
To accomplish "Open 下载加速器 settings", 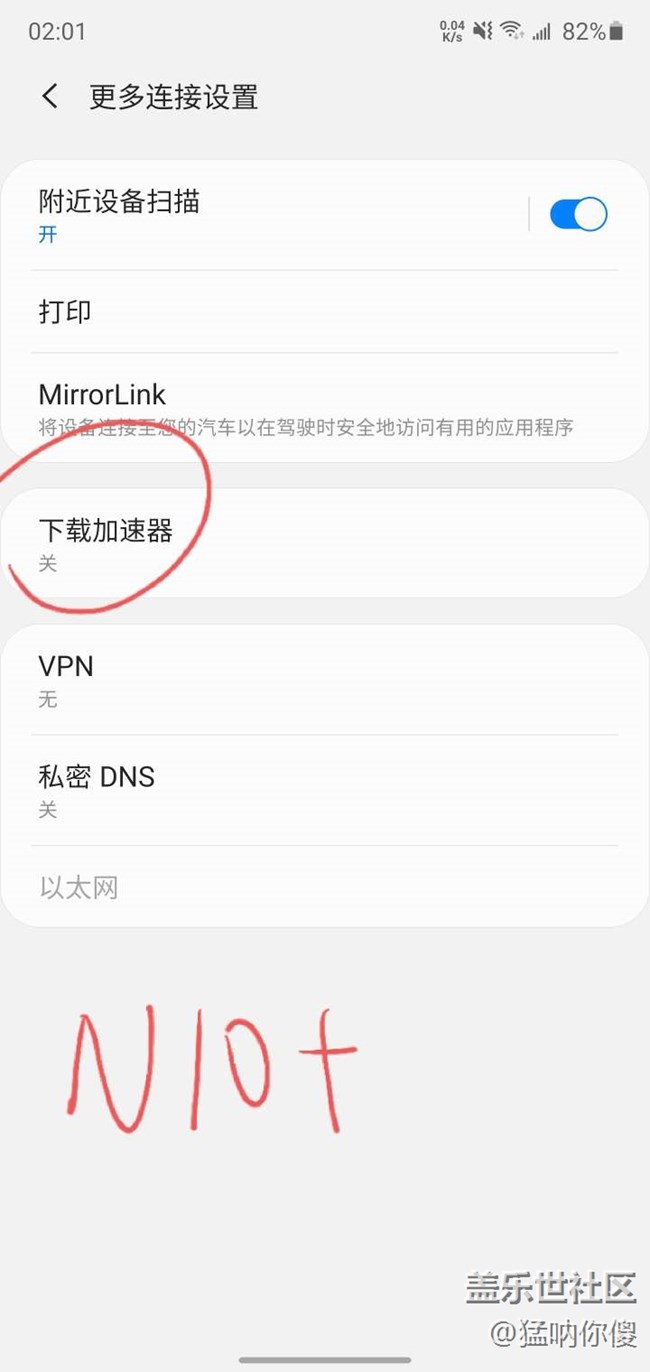I will pos(325,543).
